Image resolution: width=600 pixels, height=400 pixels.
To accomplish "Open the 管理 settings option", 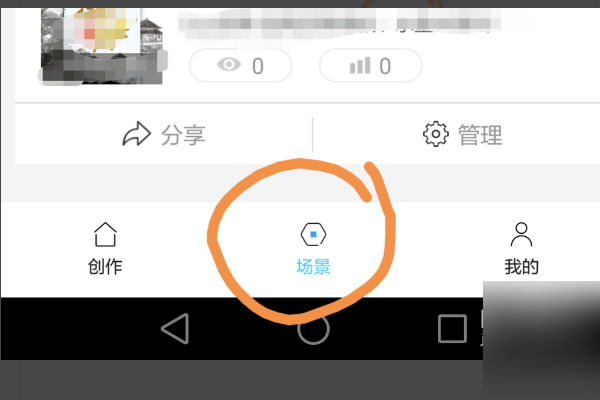I will click(462, 134).
